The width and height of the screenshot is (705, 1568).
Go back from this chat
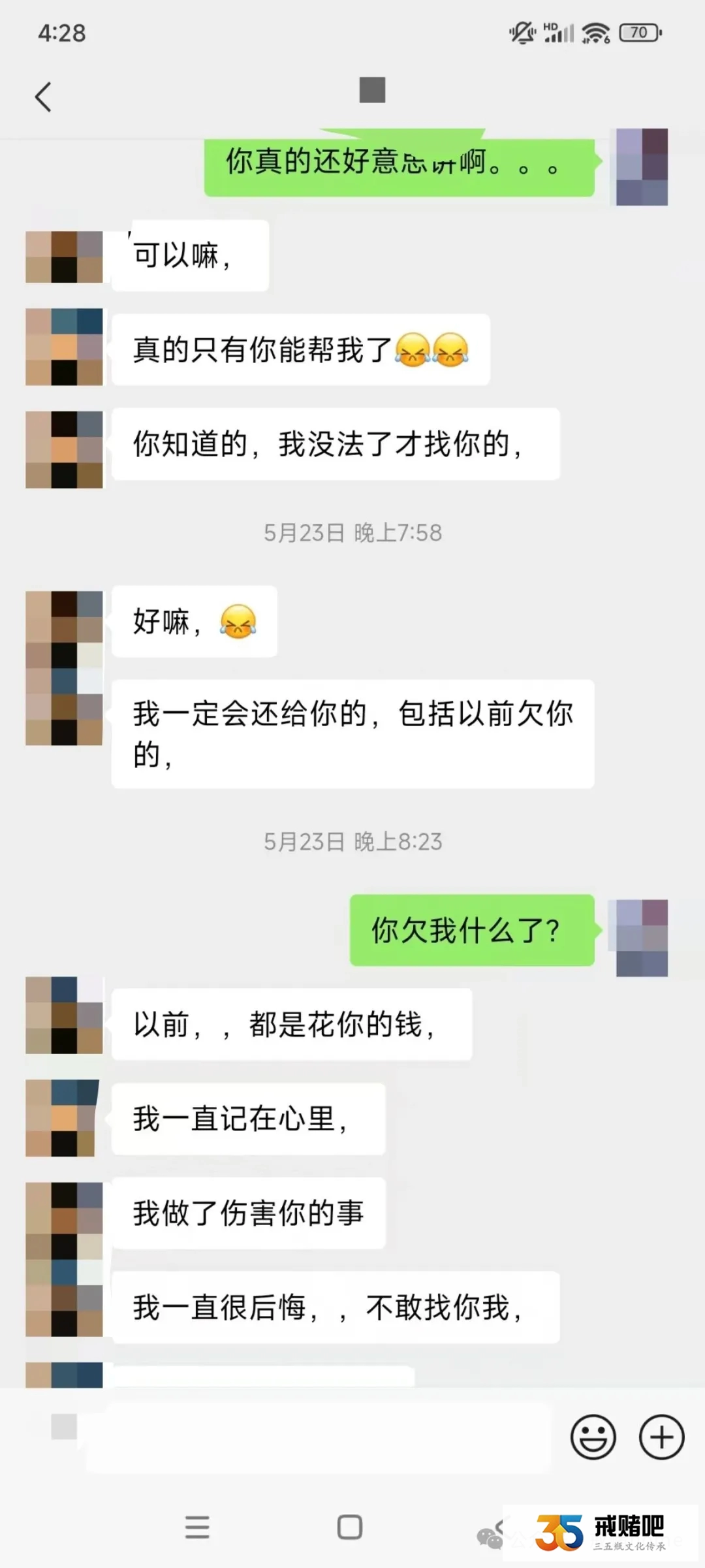[x=43, y=97]
